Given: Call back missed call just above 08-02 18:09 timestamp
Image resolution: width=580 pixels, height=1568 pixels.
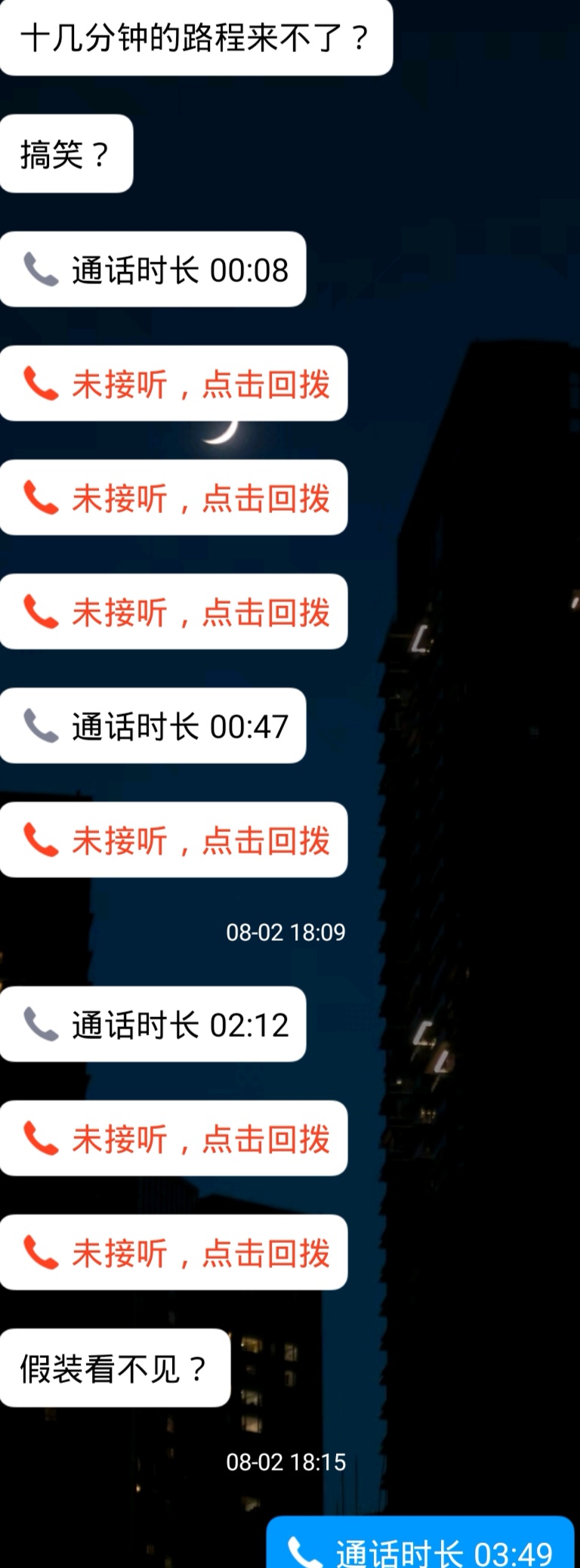Looking at the screenshot, I should coord(174,840).
